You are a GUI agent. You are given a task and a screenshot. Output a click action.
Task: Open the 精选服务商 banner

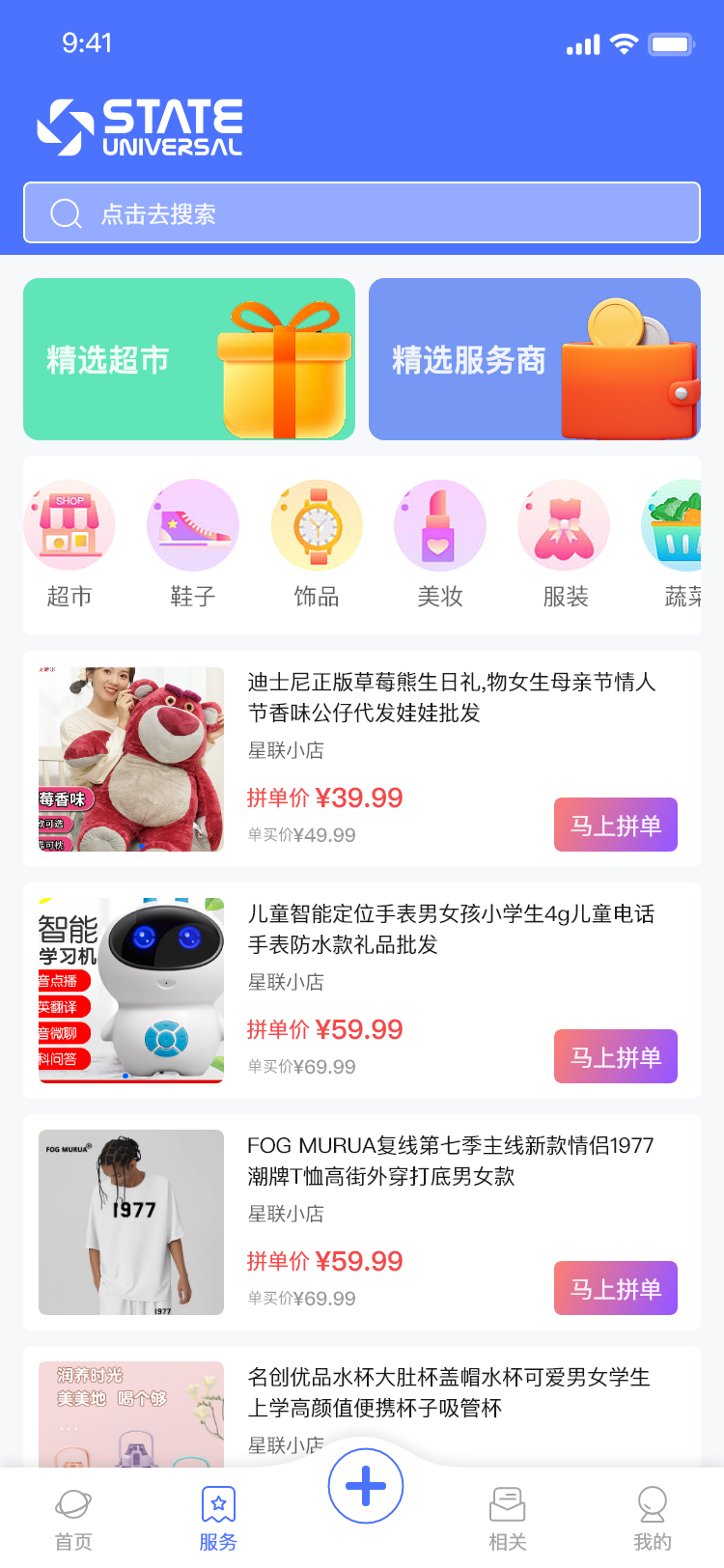point(534,359)
